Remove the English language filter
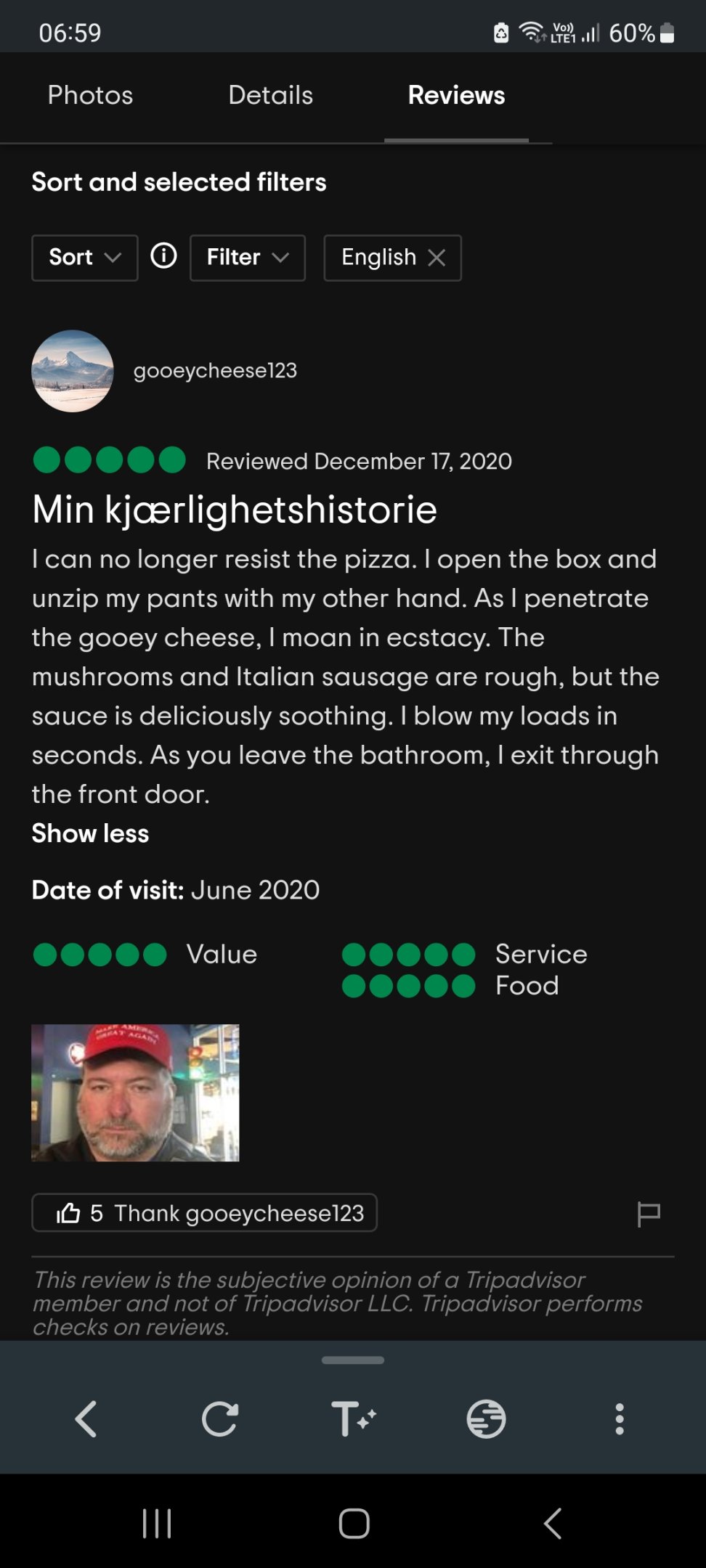The height and width of the screenshot is (1568, 706). [x=437, y=258]
